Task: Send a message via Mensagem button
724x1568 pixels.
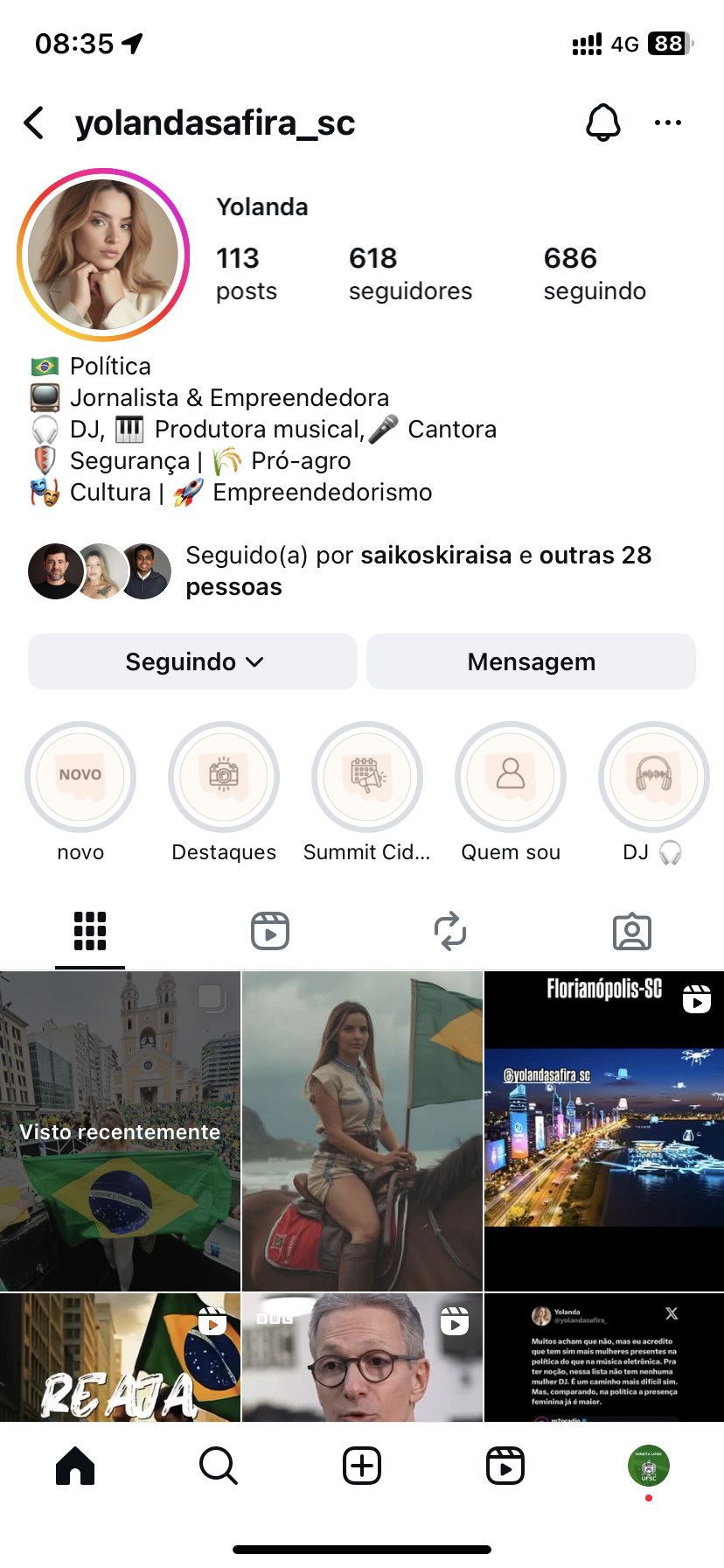Action: tap(531, 661)
